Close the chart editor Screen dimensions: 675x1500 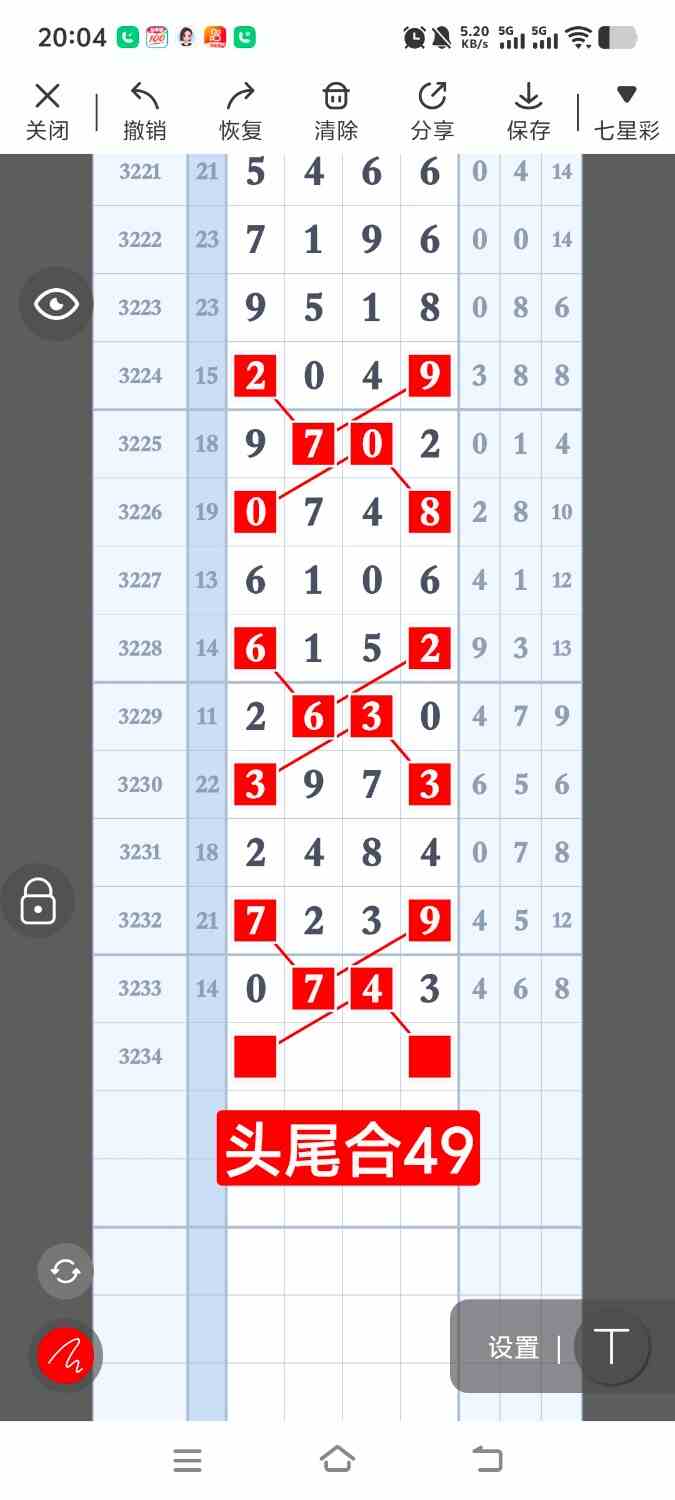tap(47, 110)
